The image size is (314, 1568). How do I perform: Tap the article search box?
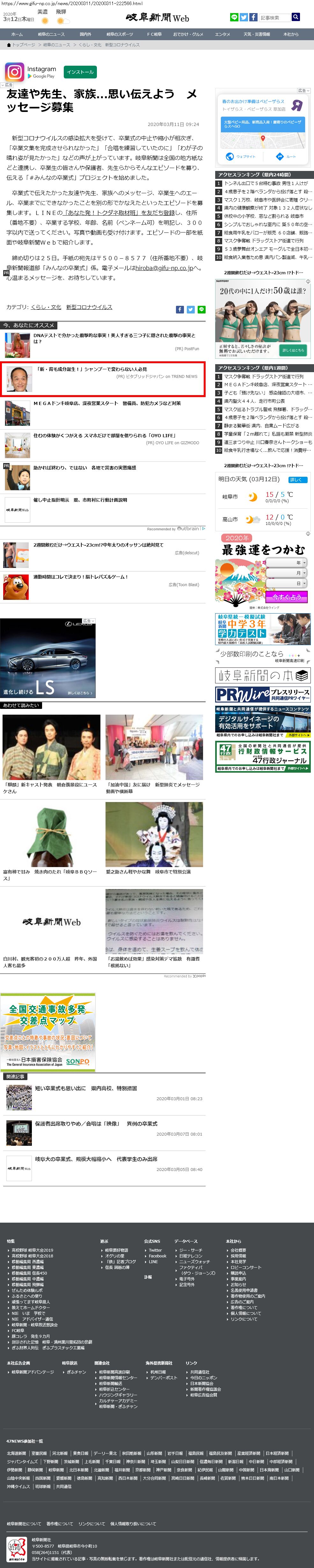pyautogui.click(x=273, y=18)
